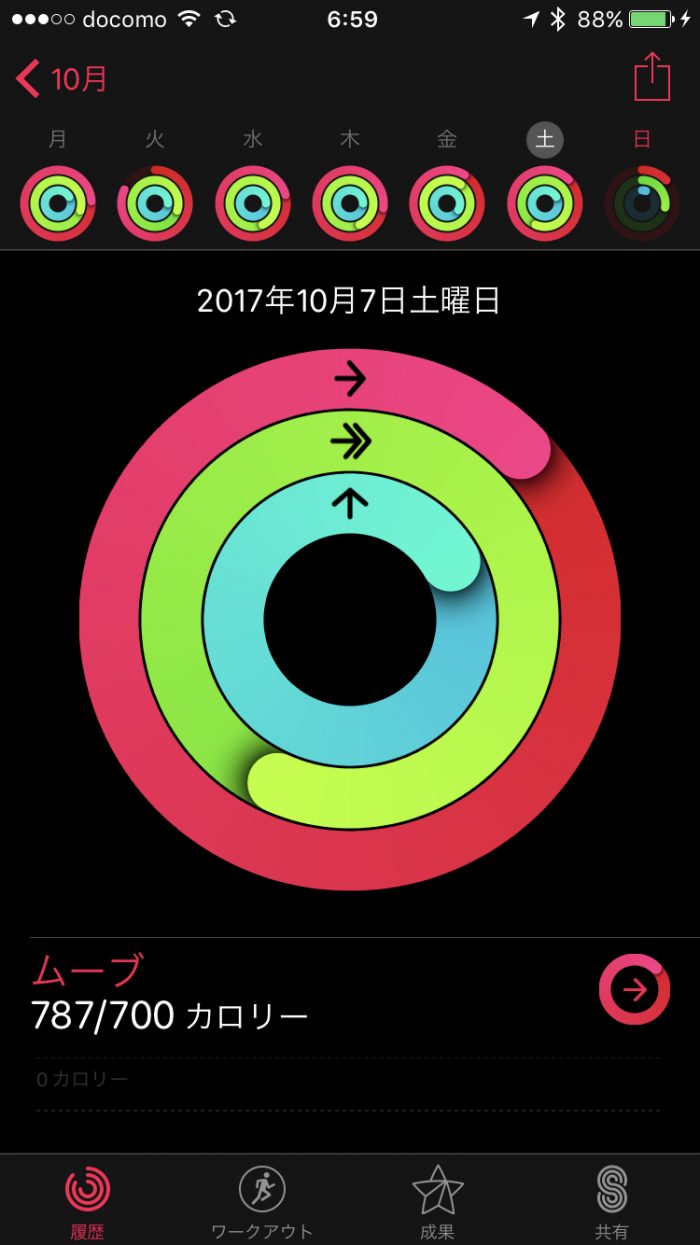Switch to the 成果 tab
Viewport: 700px width, 1245px height.
pyautogui.click(x=437, y=1200)
